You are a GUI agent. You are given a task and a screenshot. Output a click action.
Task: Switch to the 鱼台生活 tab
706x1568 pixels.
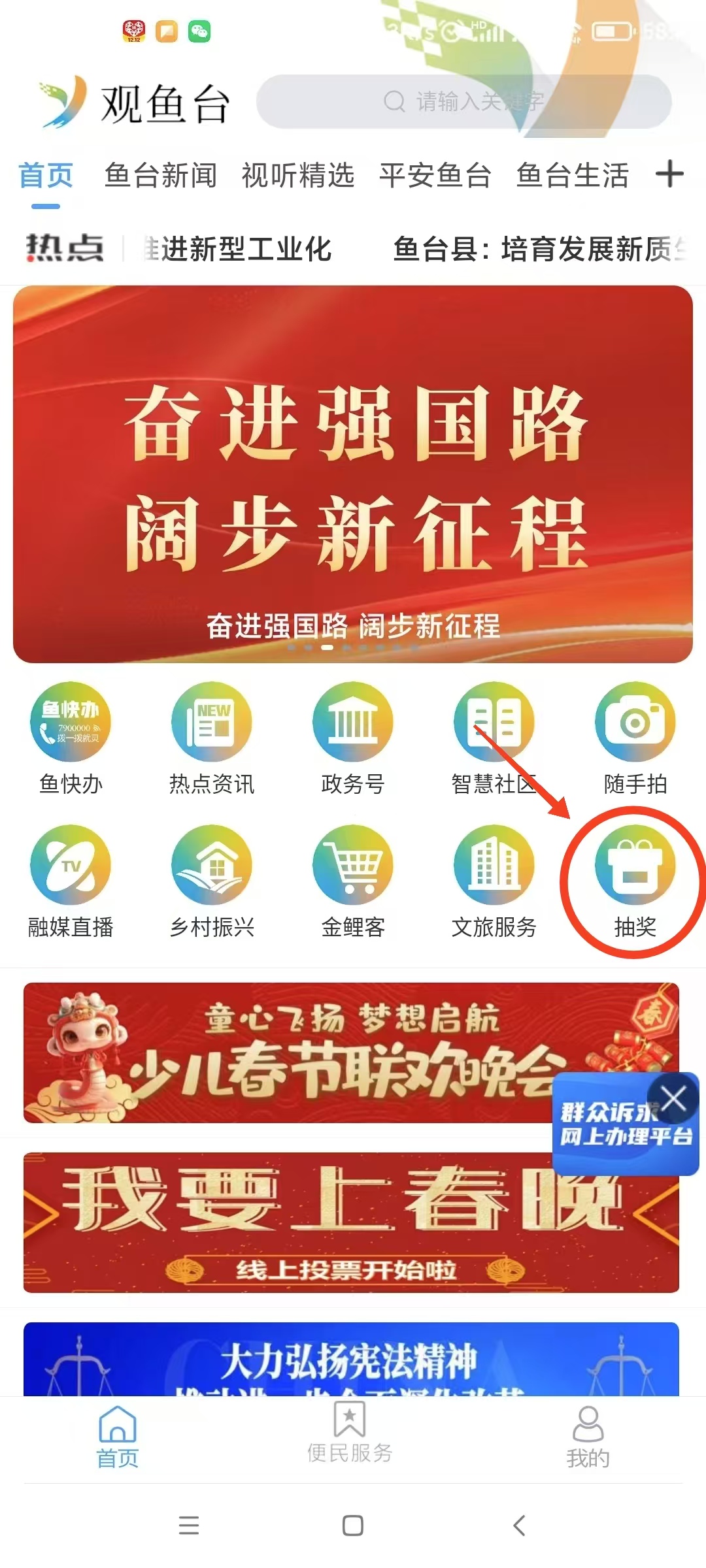tap(572, 175)
